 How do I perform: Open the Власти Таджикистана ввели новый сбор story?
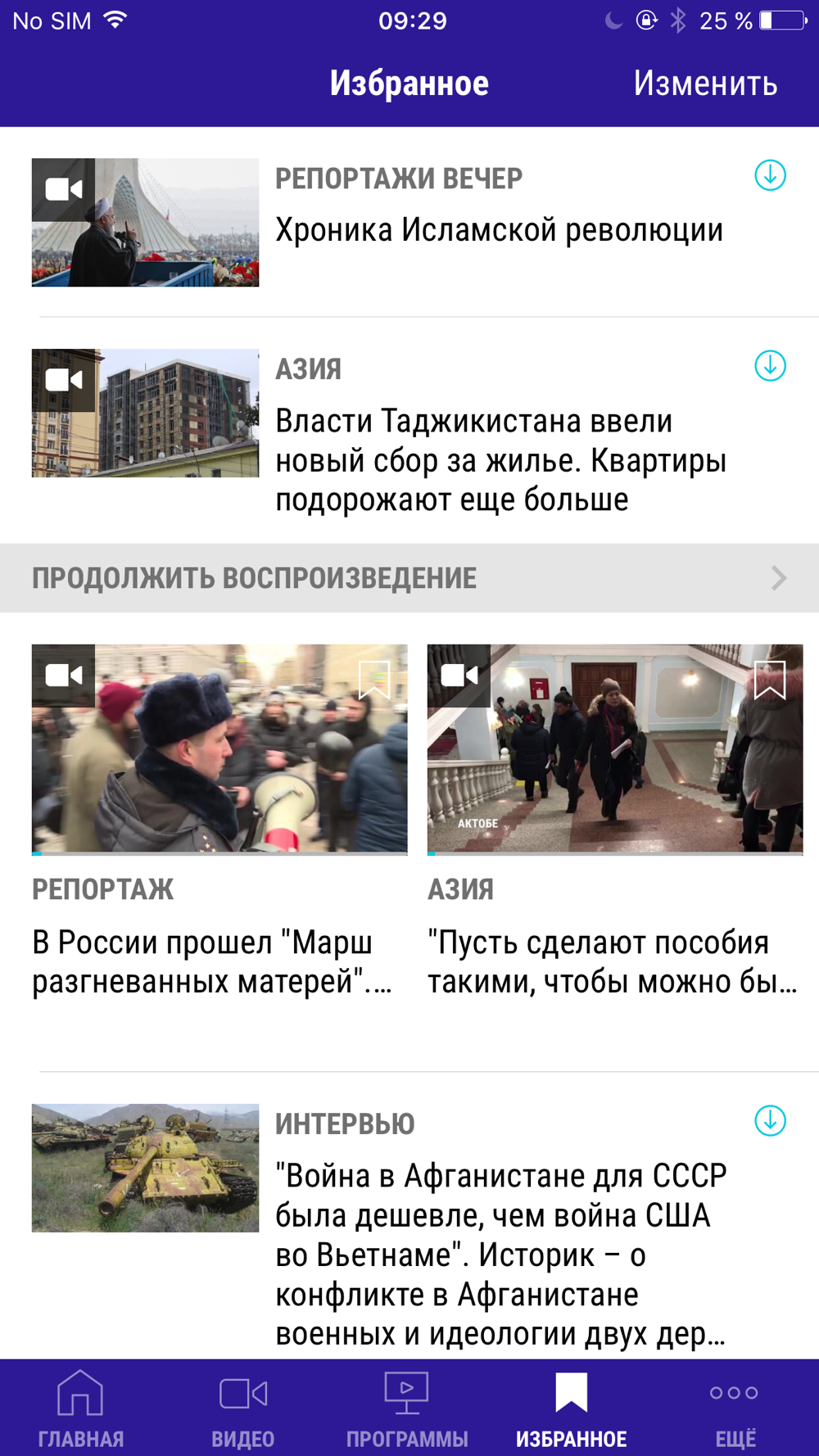click(500, 459)
